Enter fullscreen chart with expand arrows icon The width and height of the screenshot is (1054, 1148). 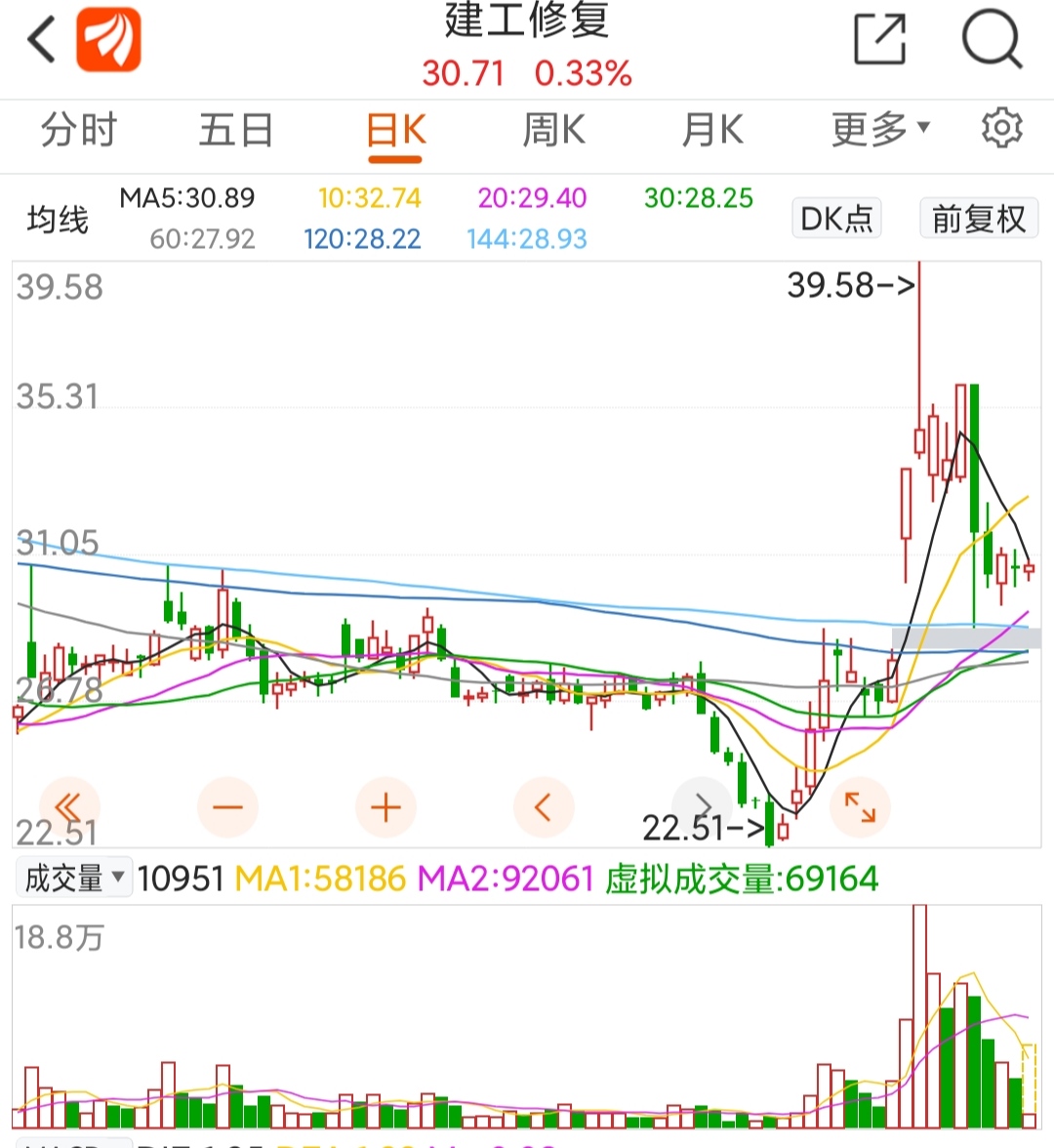pos(859,807)
